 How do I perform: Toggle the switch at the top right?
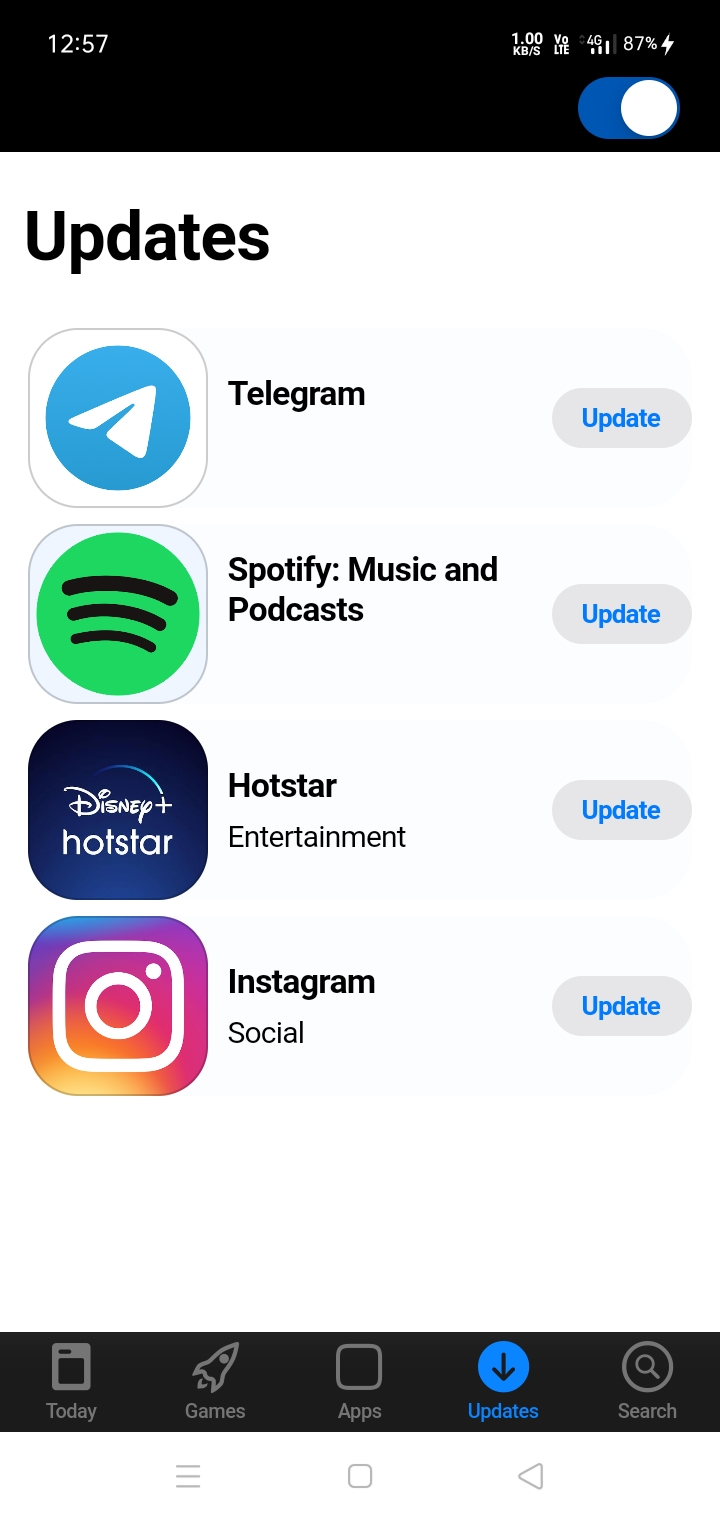click(x=628, y=109)
